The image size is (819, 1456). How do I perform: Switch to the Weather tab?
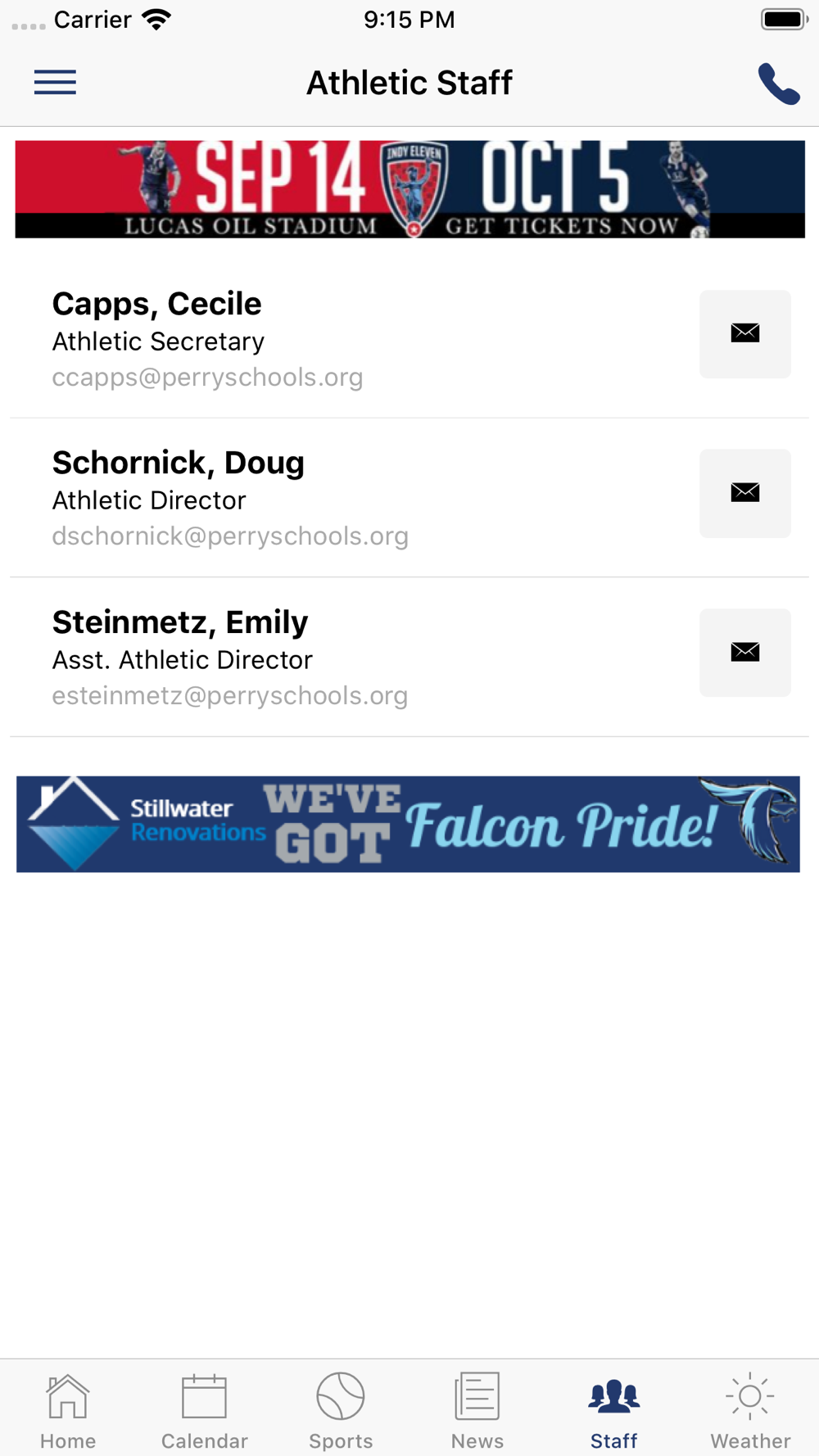click(750, 1412)
